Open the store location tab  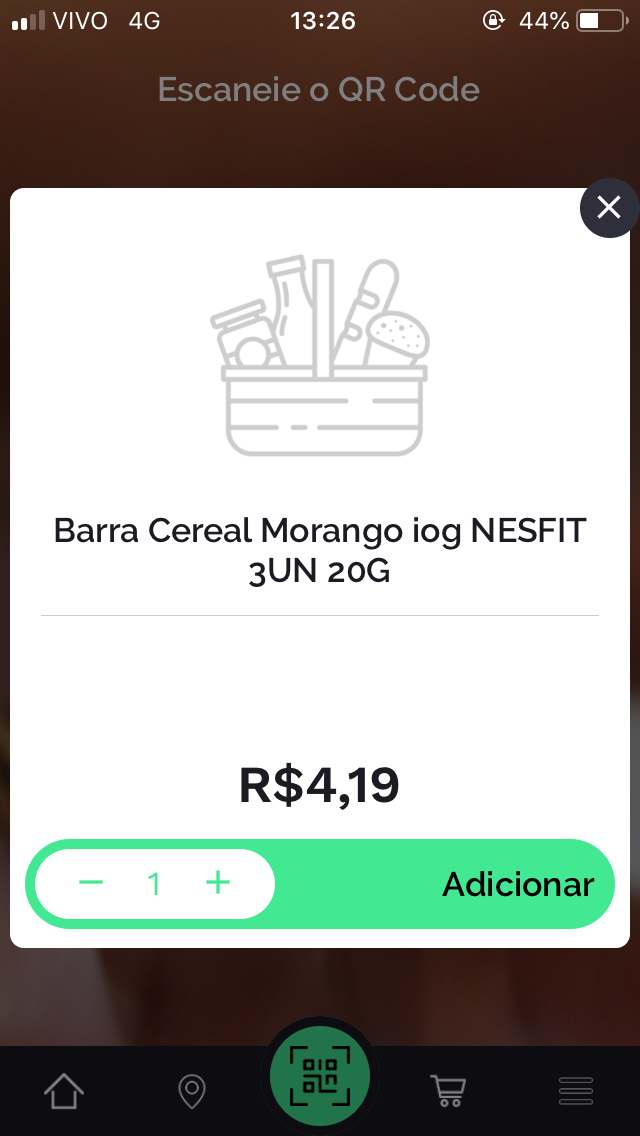[x=191, y=1090]
